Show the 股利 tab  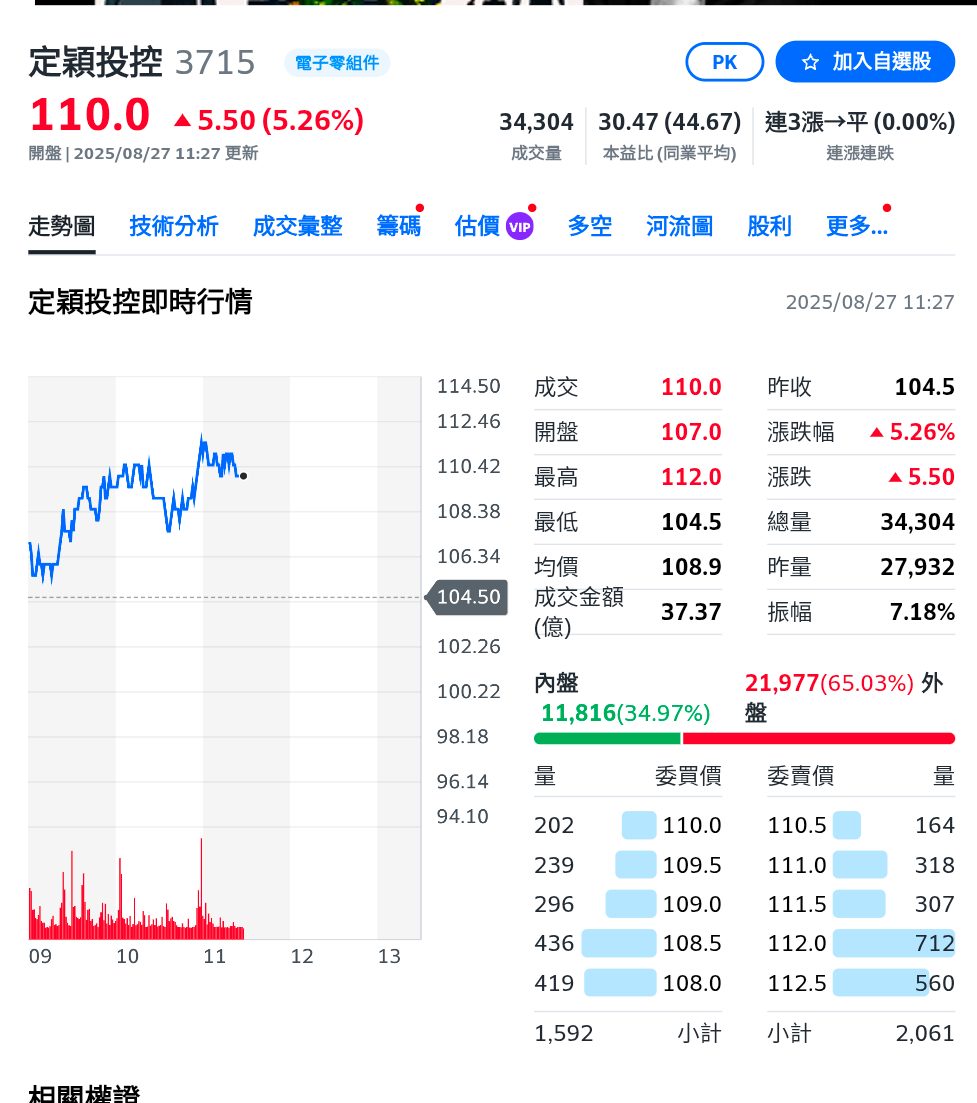(x=769, y=226)
